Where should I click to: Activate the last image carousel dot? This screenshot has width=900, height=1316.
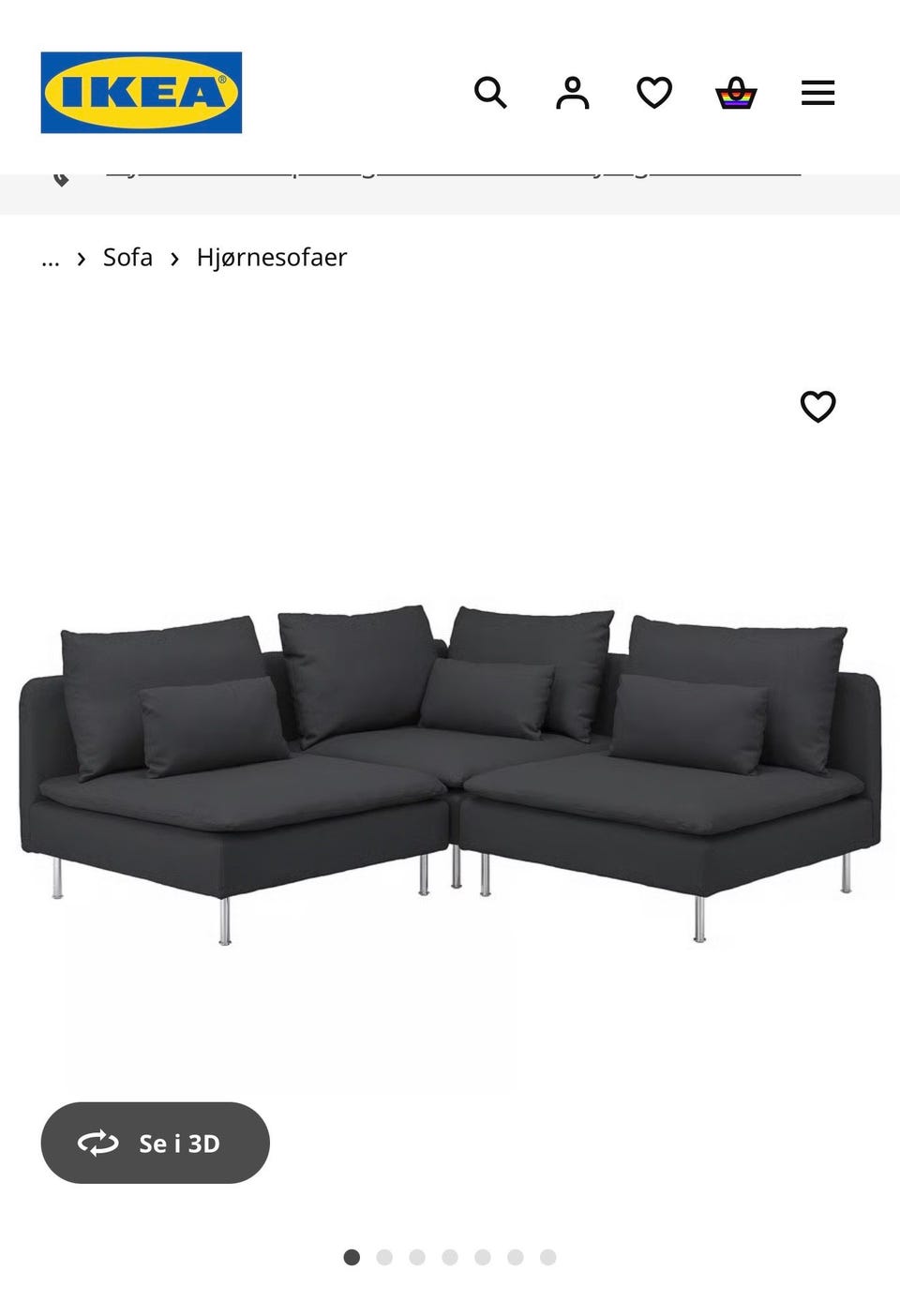tap(548, 1257)
